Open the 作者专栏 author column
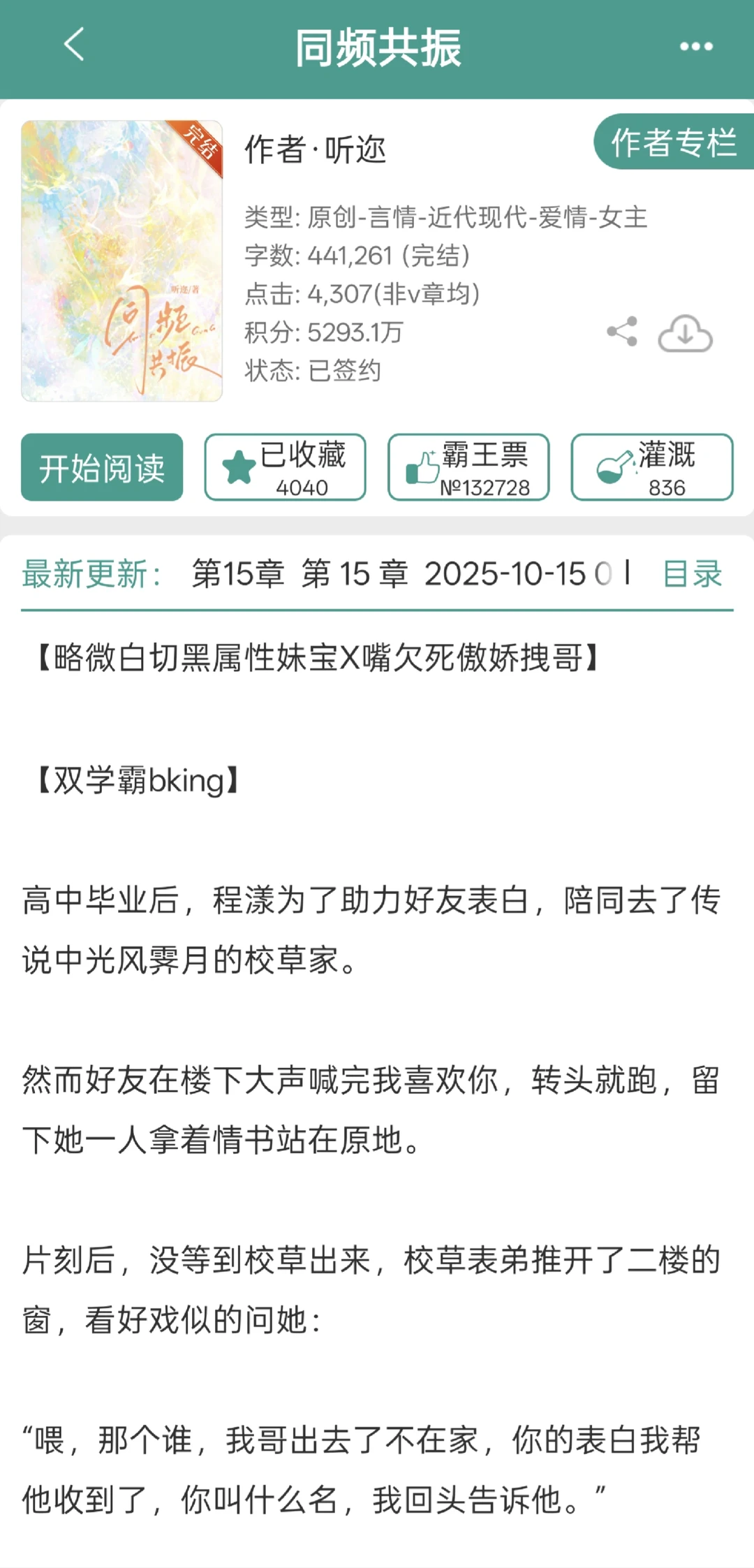This screenshot has height=1568, width=754. click(672, 145)
